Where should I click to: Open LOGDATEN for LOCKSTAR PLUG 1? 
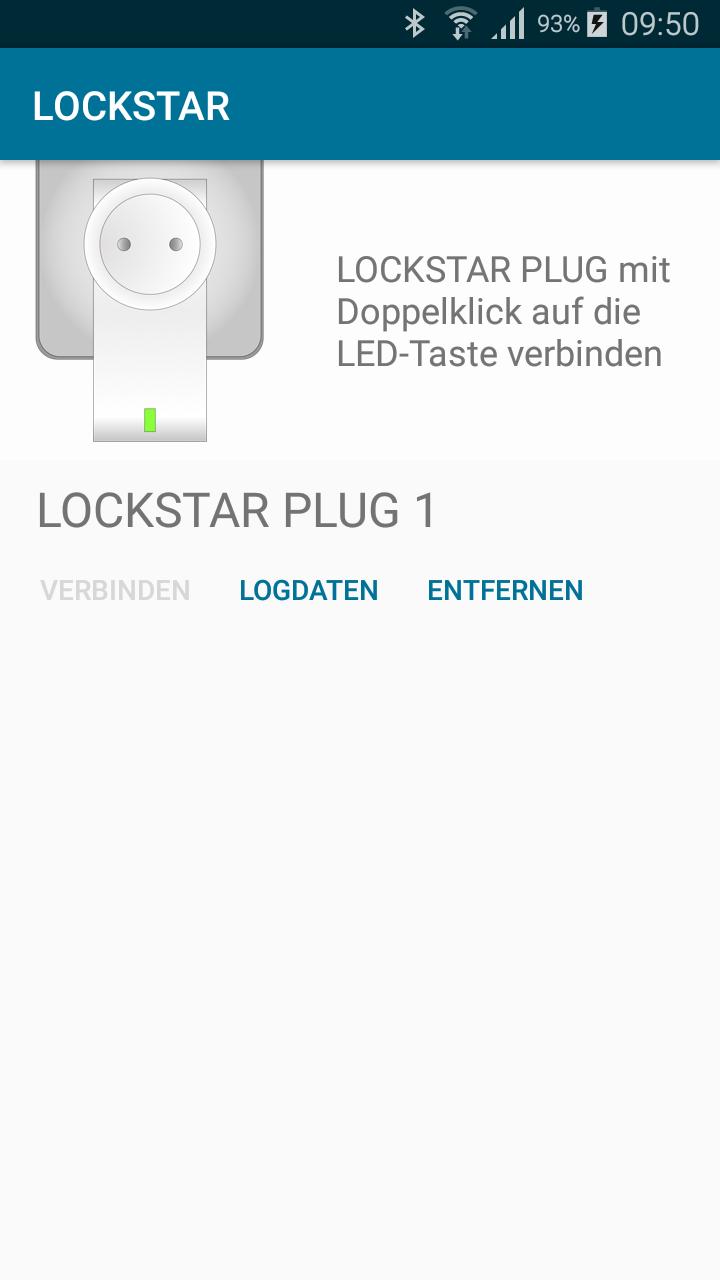308,590
